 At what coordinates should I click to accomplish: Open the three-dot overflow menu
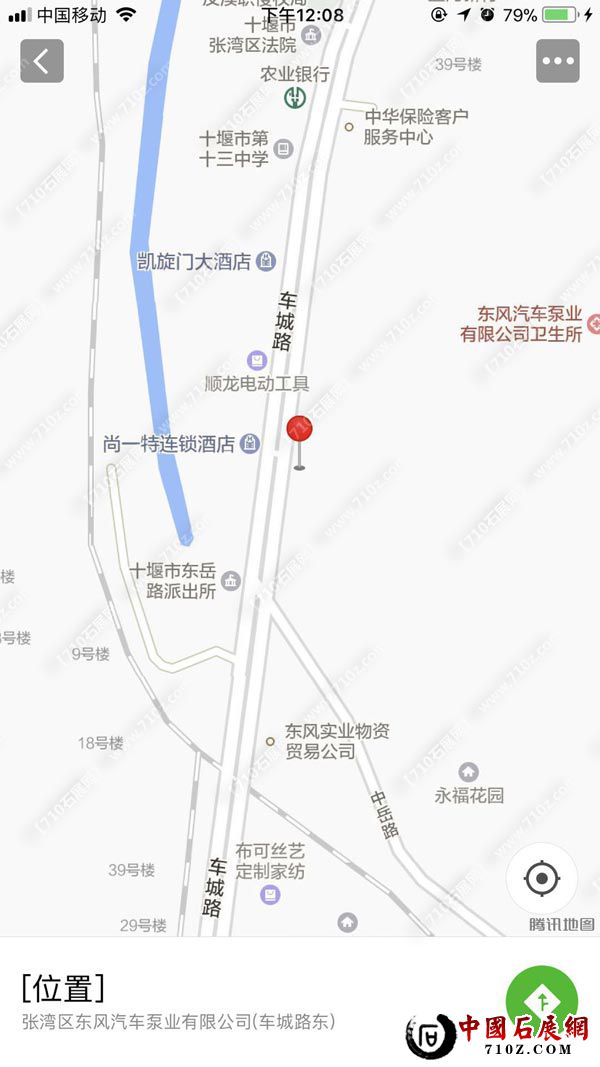(x=557, y=61)
